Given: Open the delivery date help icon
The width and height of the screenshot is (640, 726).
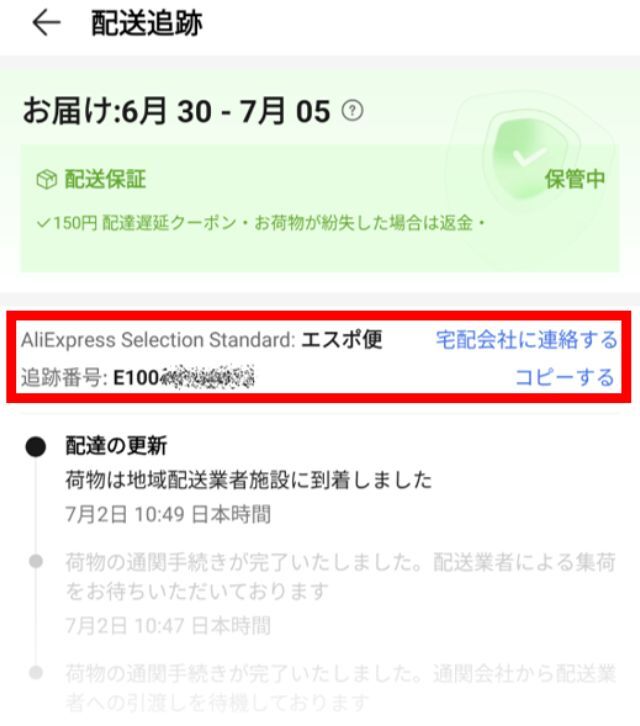Looking at the screenshot, I should (x=351, y=111).
